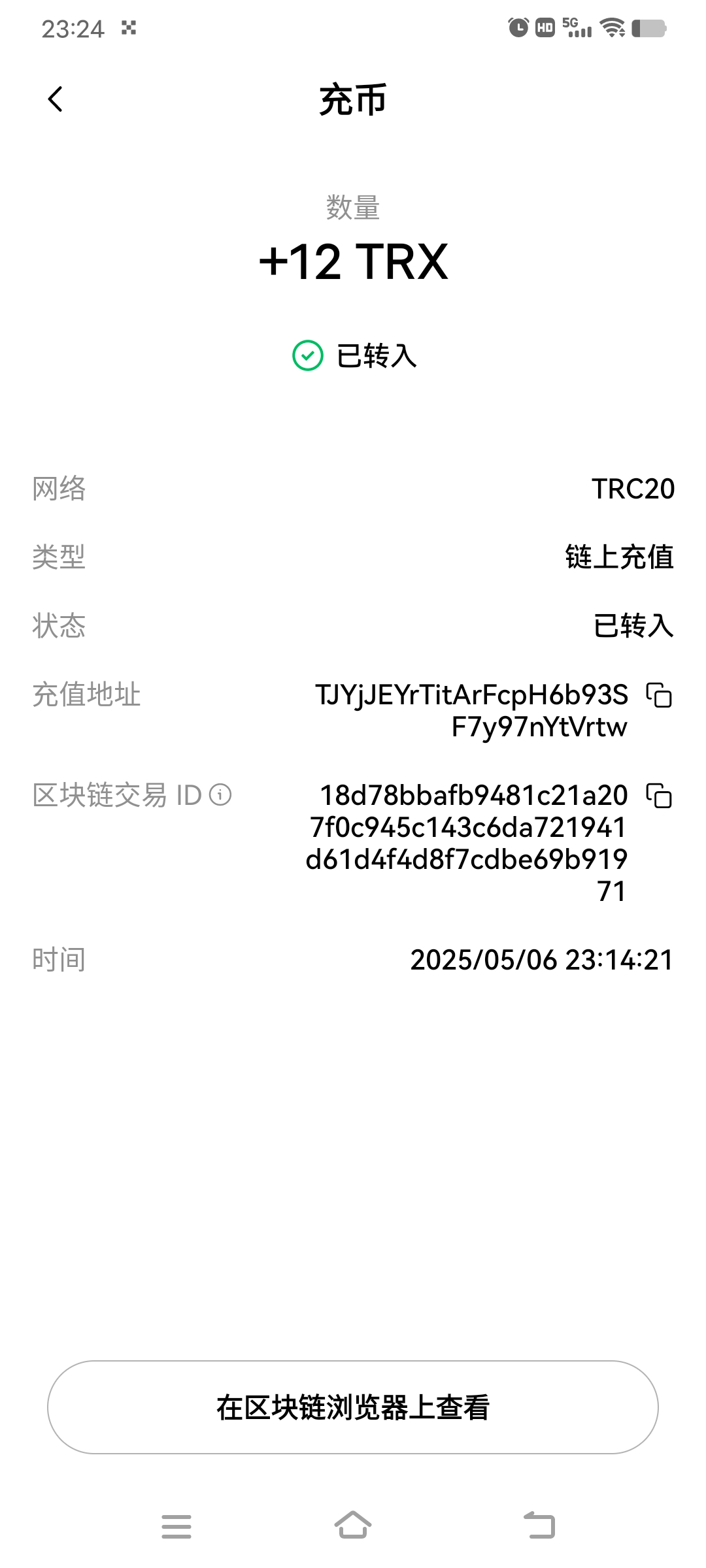Open the system recent apps menu

point(176,1526)
